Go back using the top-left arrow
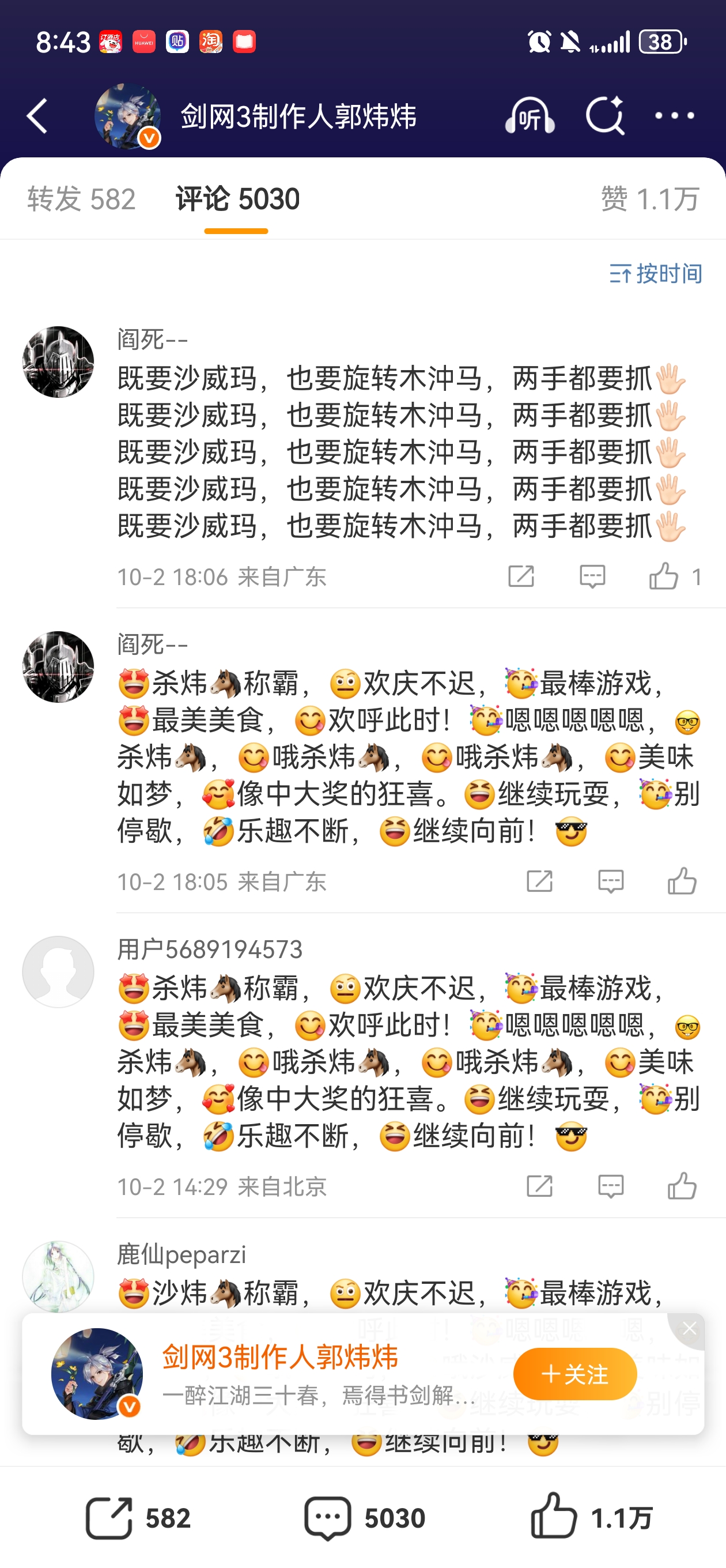 pos(37,116)
